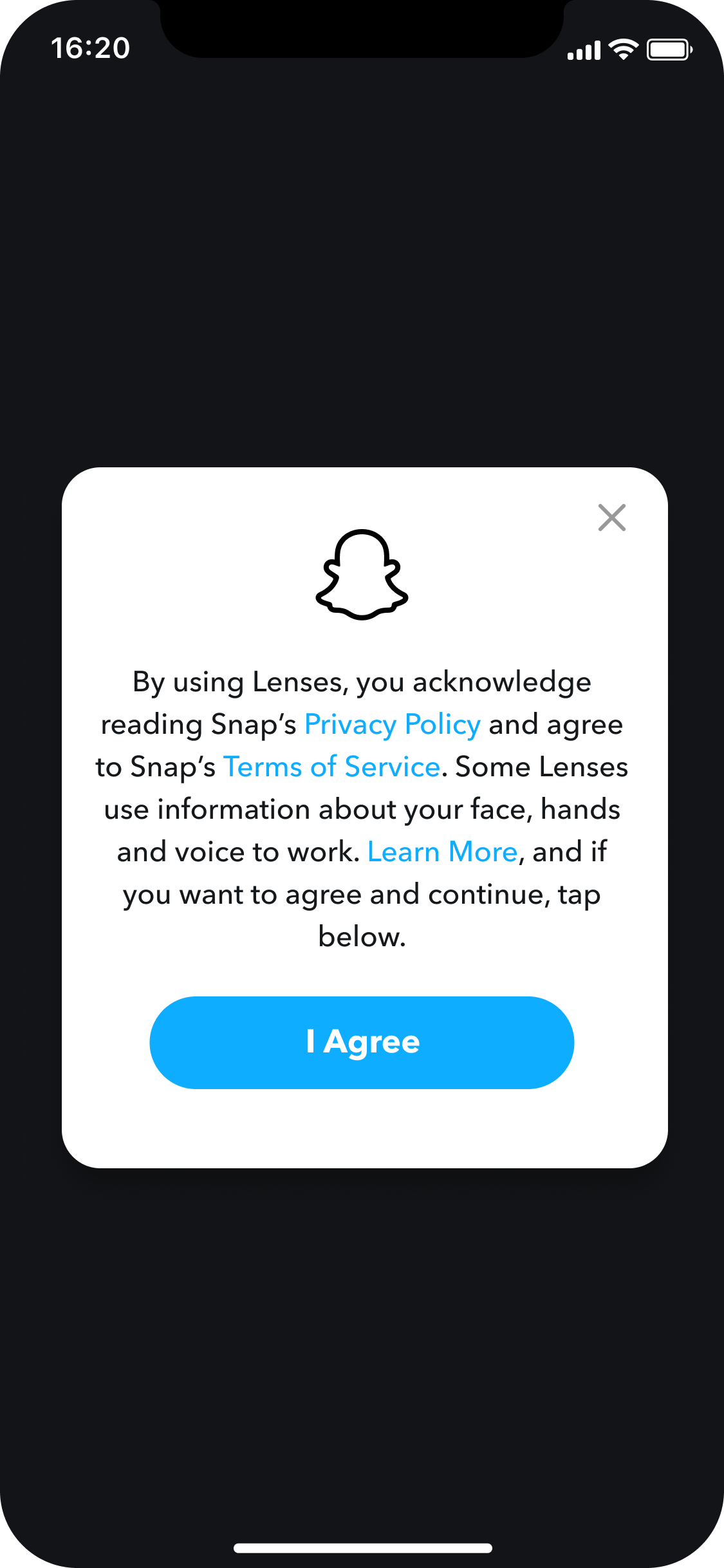Tap Learn More about Lenses data
Screen dimensions: 724x1568
pos(442,852)
